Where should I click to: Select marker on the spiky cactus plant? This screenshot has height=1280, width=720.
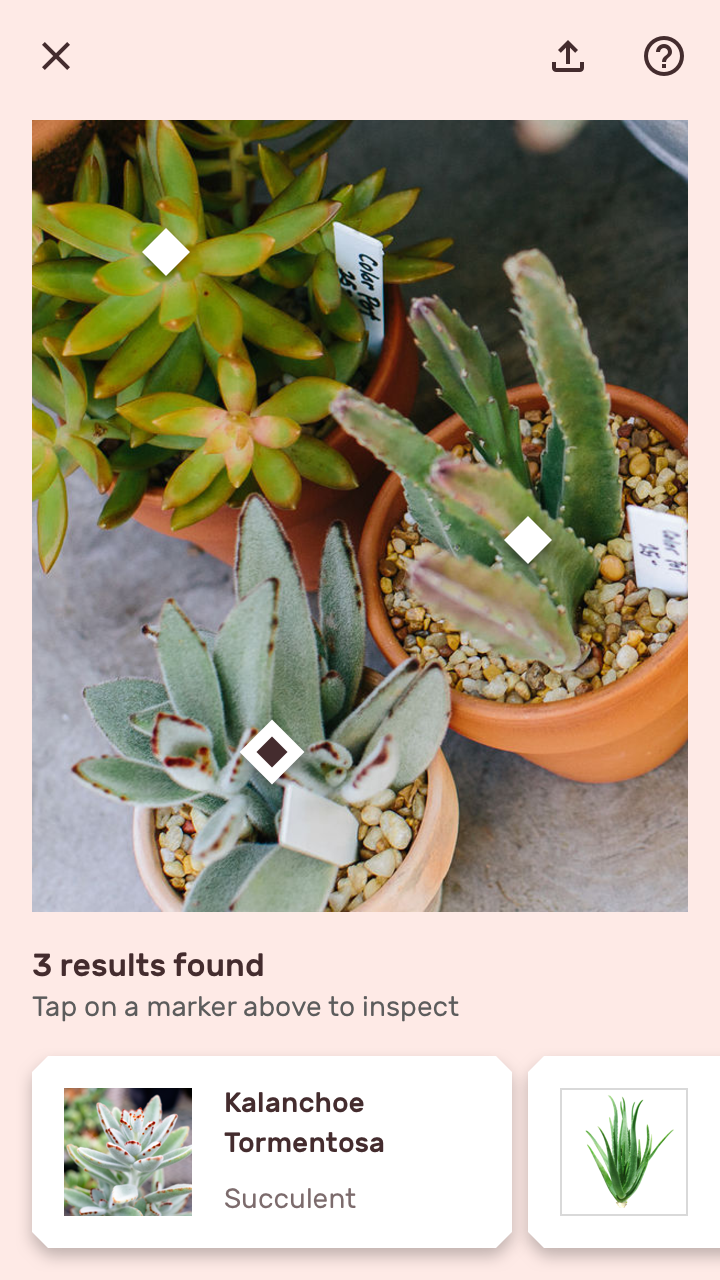pyautogui.click(x=528, y=540)
